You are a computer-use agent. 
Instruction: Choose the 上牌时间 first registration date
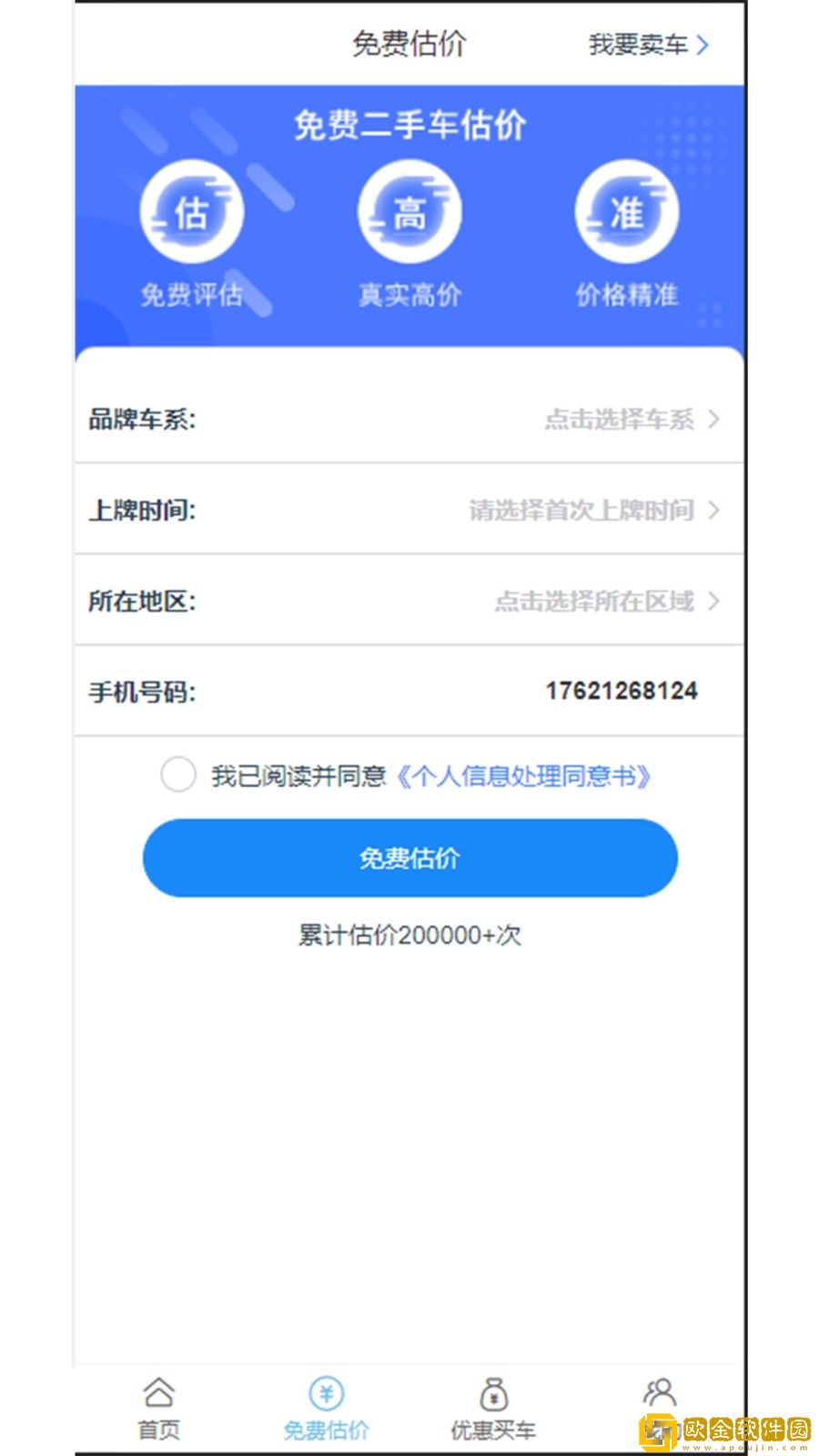[x=593, y=511]
